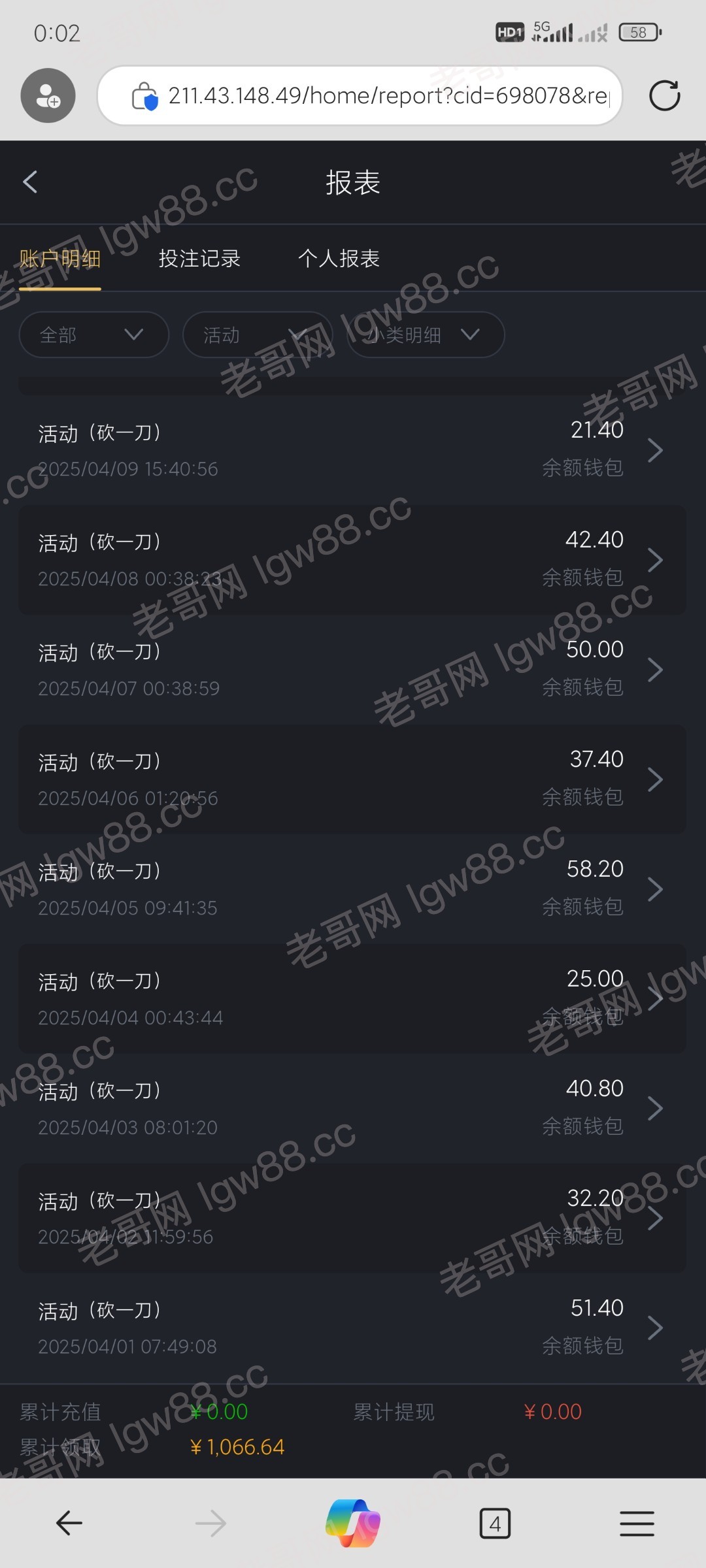Screen dimensions: 706x1568
Task: Open the 50.00 record from 2025/04/07
Action: [x=353, y=670]
